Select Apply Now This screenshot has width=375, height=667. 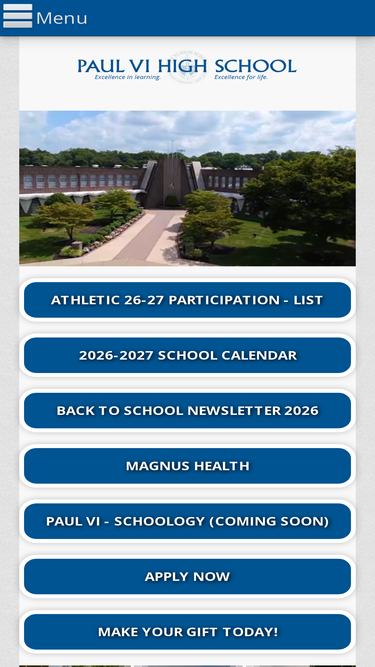(188, 576)
